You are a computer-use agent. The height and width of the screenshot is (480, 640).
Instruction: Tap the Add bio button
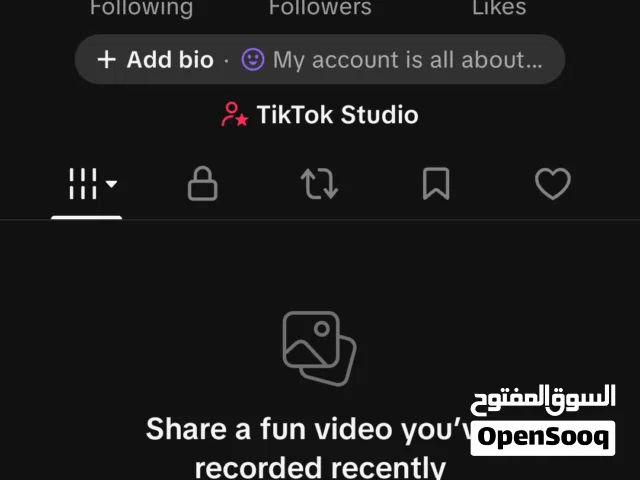click(x=155, y=60)
